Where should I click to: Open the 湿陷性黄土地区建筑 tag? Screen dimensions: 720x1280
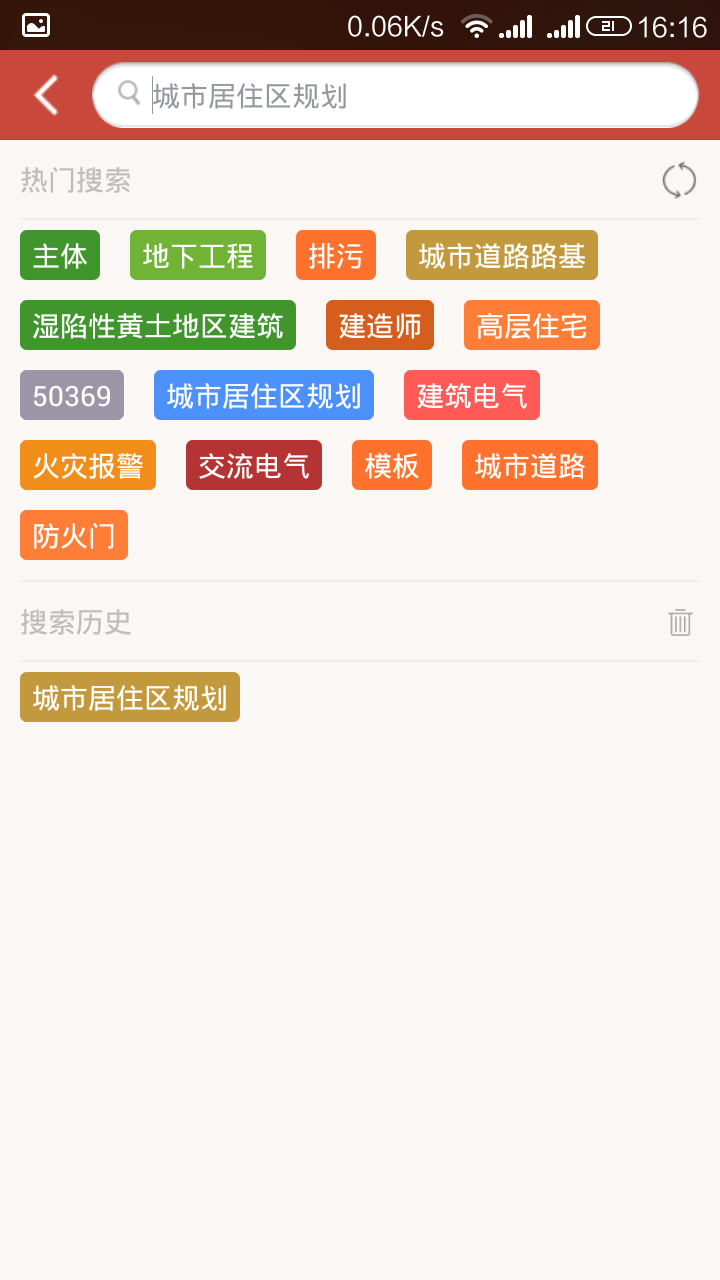pyautogui.click(x=157, y=325)
